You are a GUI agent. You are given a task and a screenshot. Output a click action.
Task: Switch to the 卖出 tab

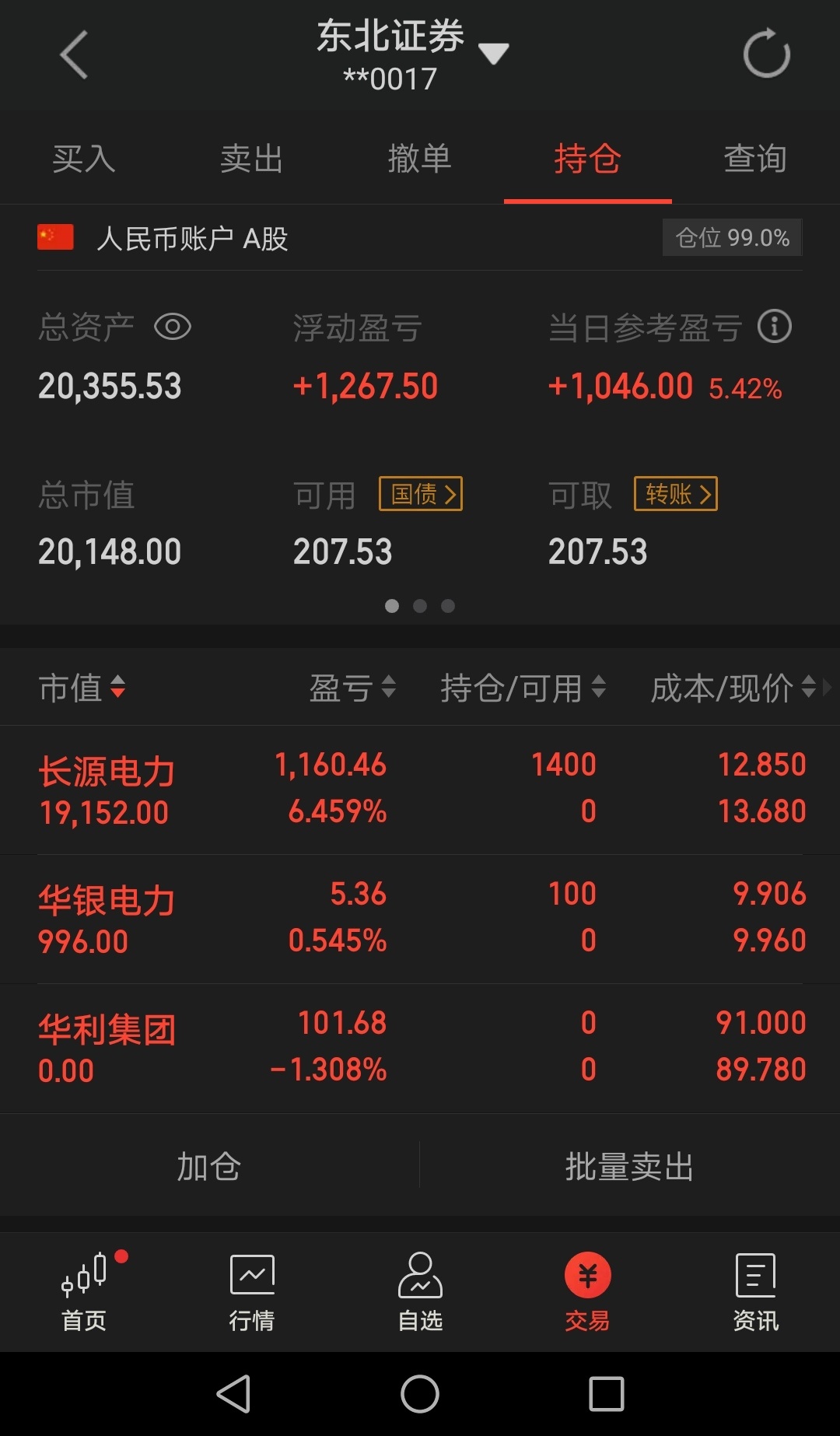click(252, 159)
